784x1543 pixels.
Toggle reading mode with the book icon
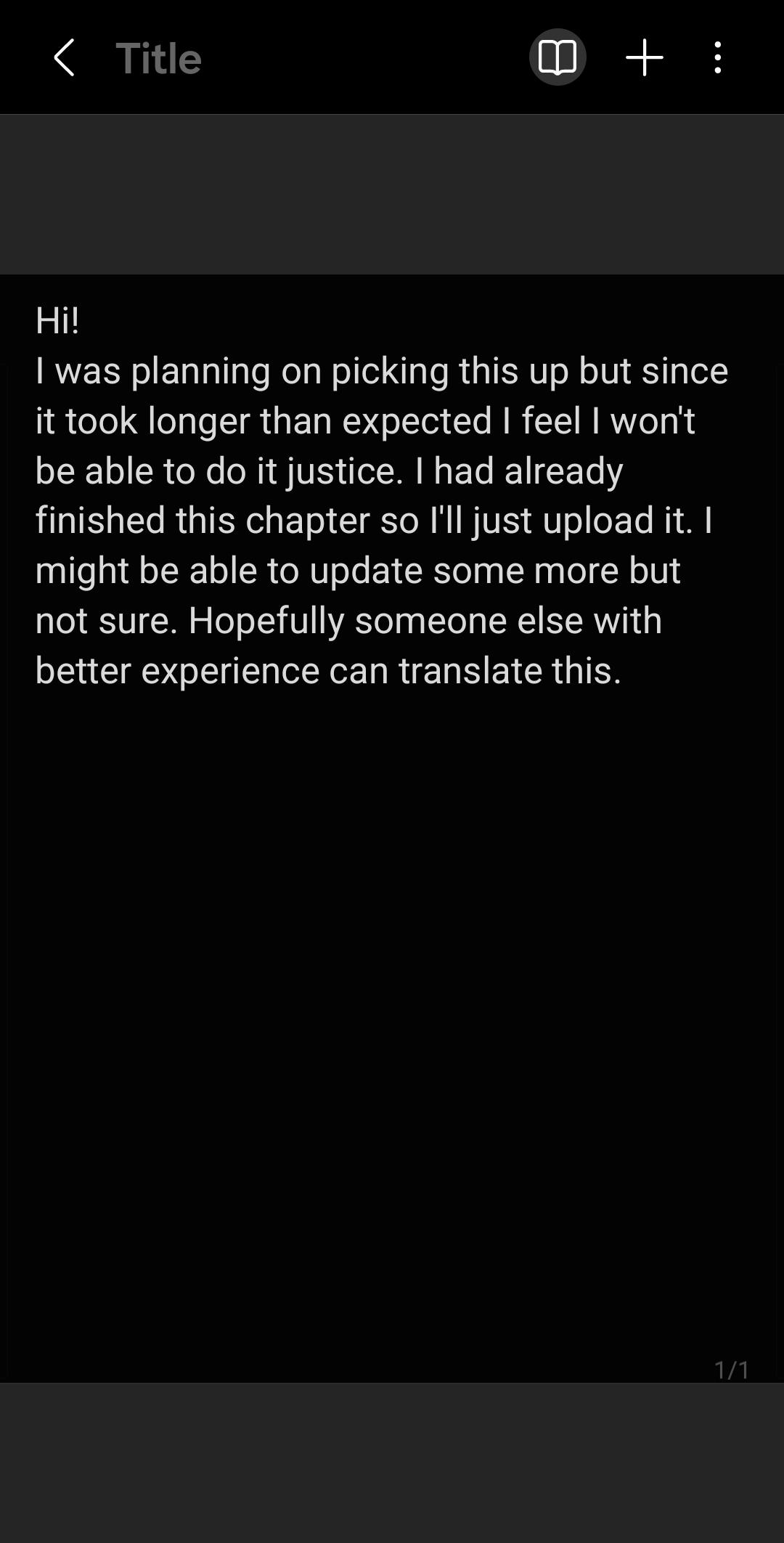point(558,57)
